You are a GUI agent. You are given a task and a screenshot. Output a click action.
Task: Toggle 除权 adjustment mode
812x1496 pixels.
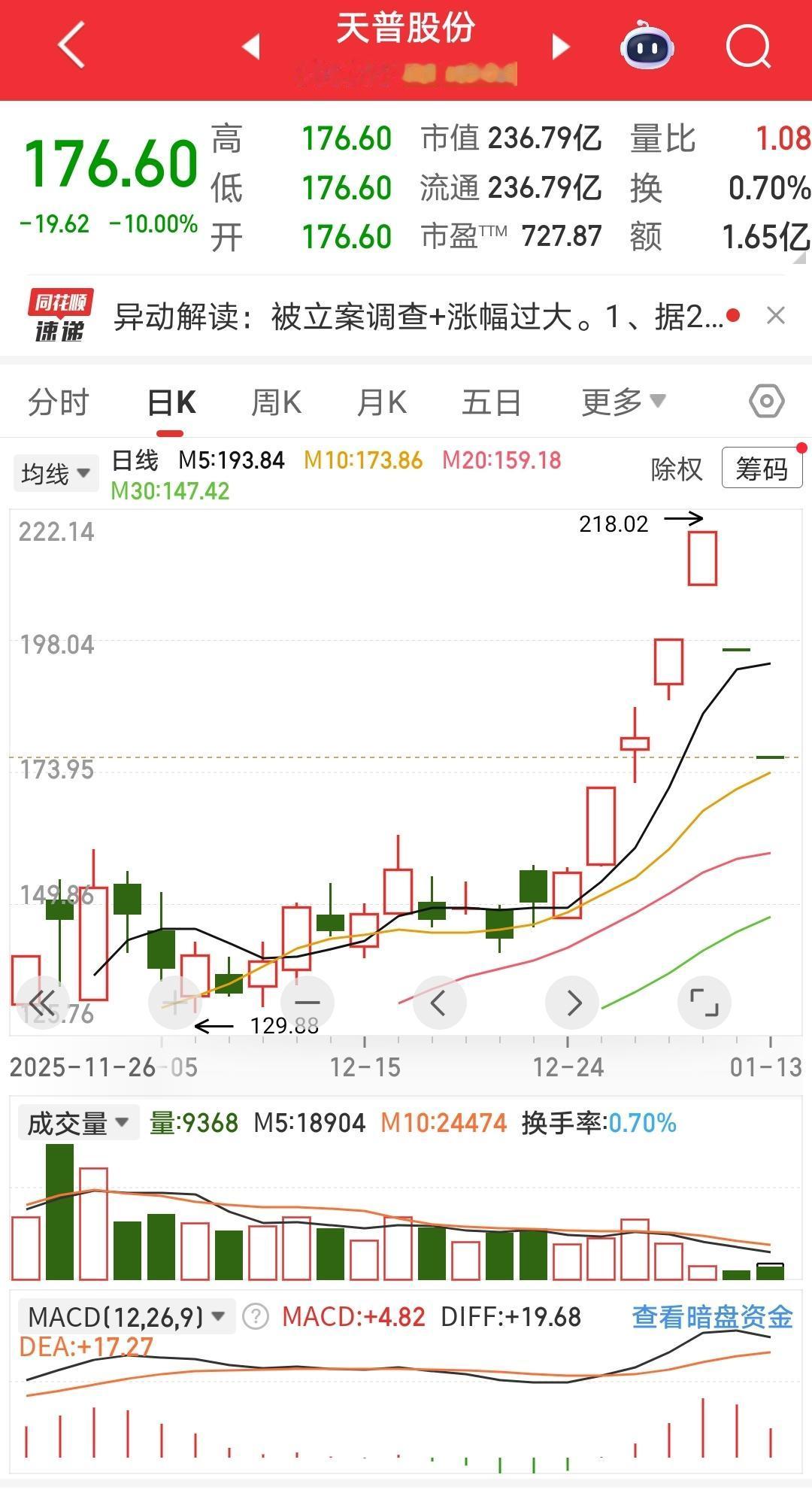click(674, 468)
